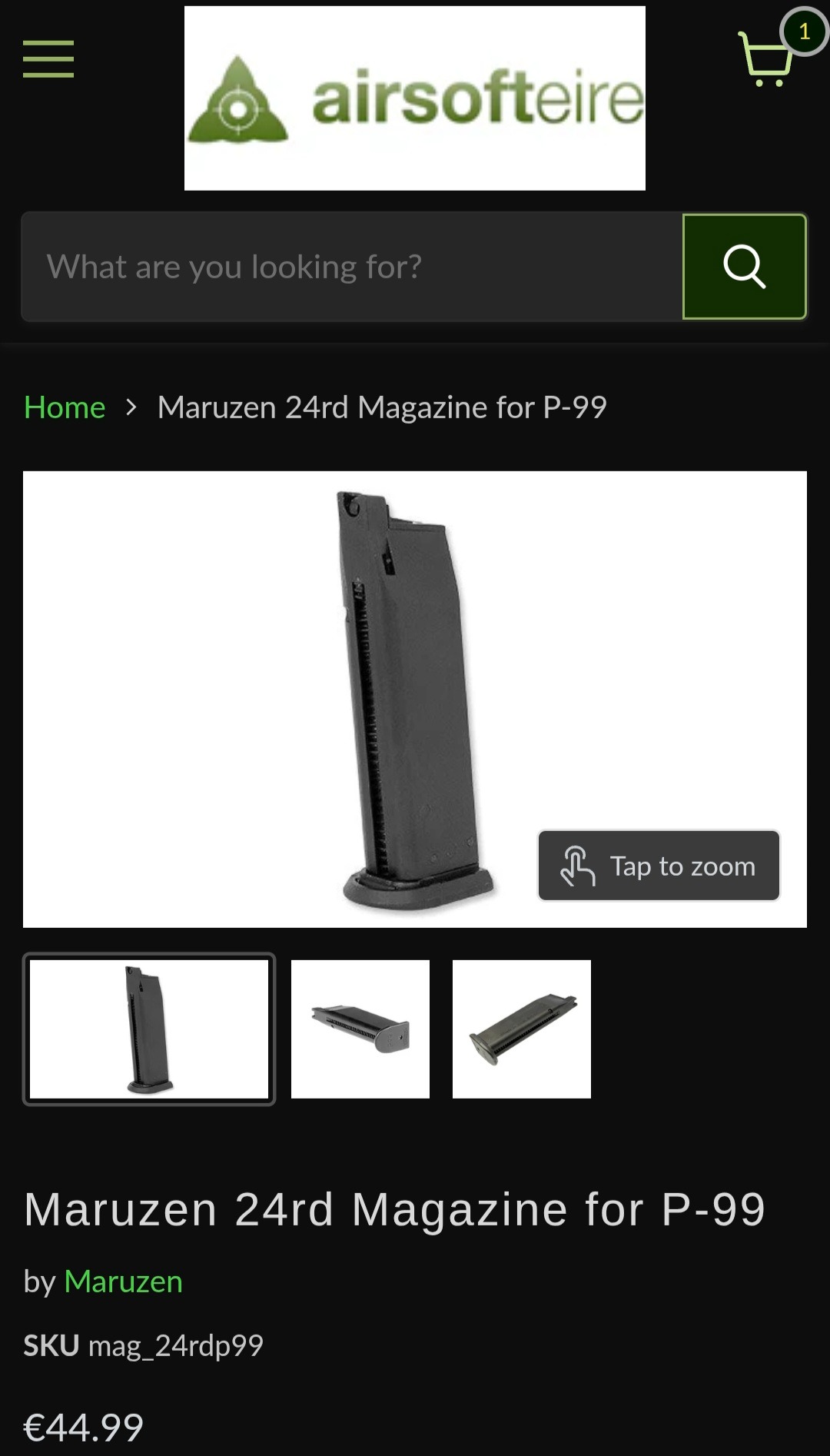
Task: Select the upright magazine thumbnail
Action: pyautogui.click(x=149, y=1029)
